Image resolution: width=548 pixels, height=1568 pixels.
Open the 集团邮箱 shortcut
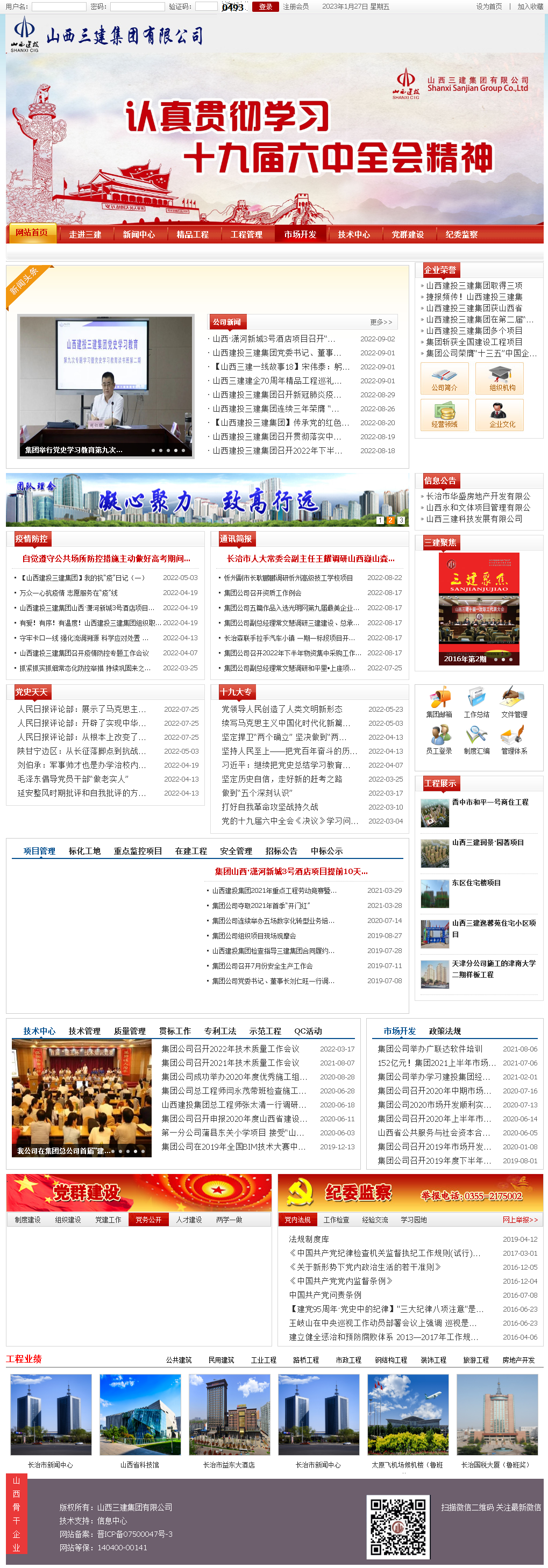(438, 703)
